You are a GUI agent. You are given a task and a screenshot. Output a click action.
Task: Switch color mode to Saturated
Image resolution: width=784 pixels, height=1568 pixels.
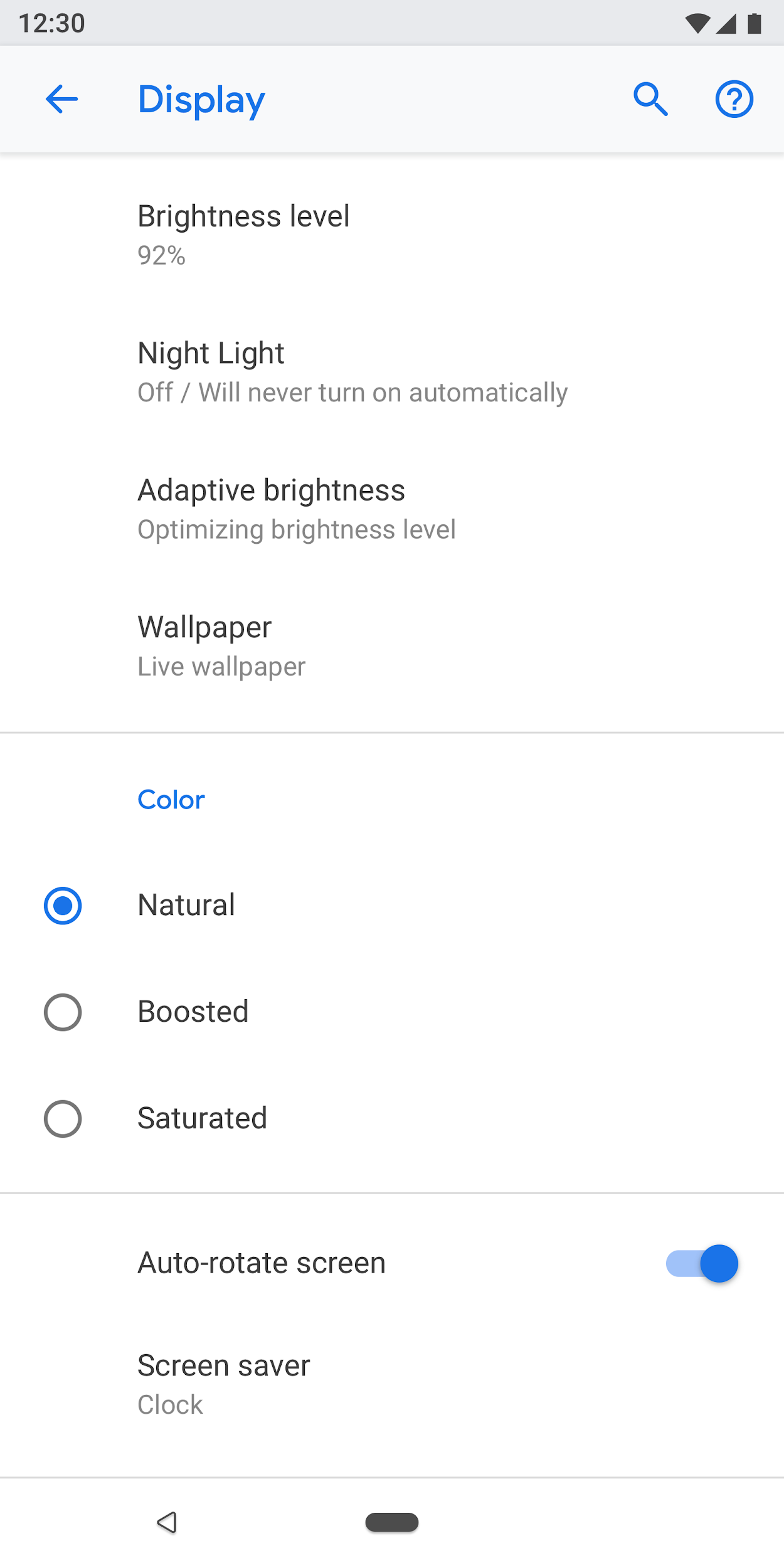(x=63, y=1119)
